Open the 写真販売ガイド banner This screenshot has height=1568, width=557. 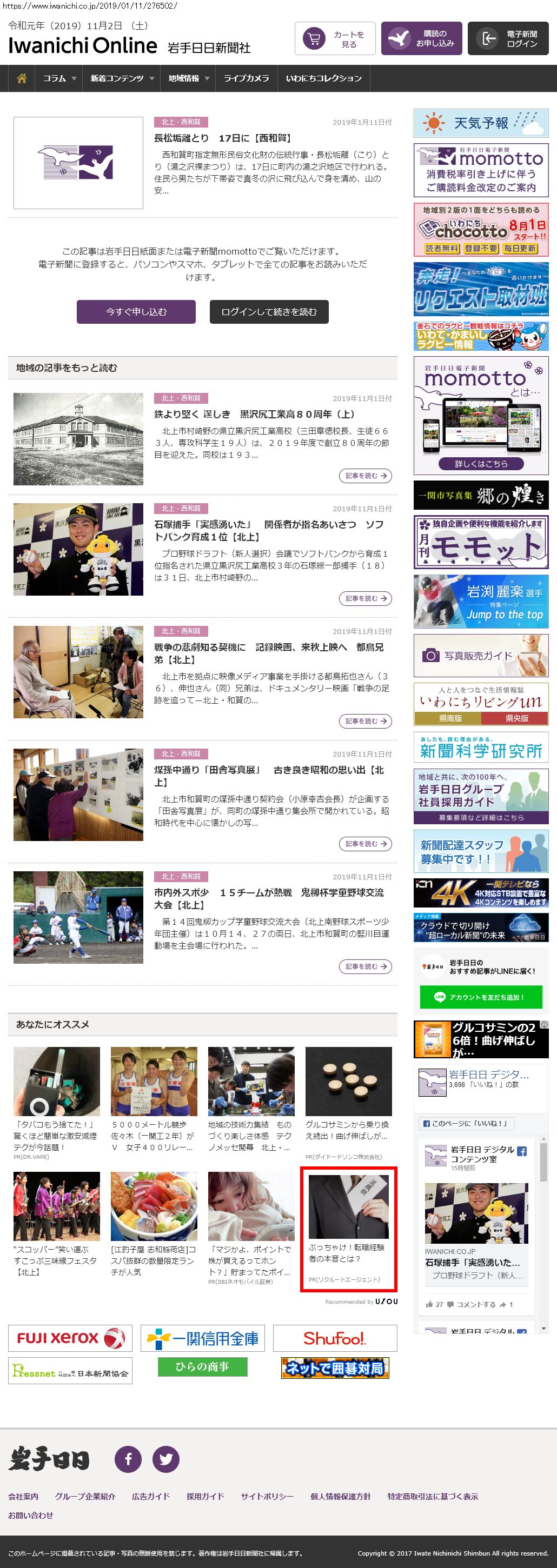point(480,656)
